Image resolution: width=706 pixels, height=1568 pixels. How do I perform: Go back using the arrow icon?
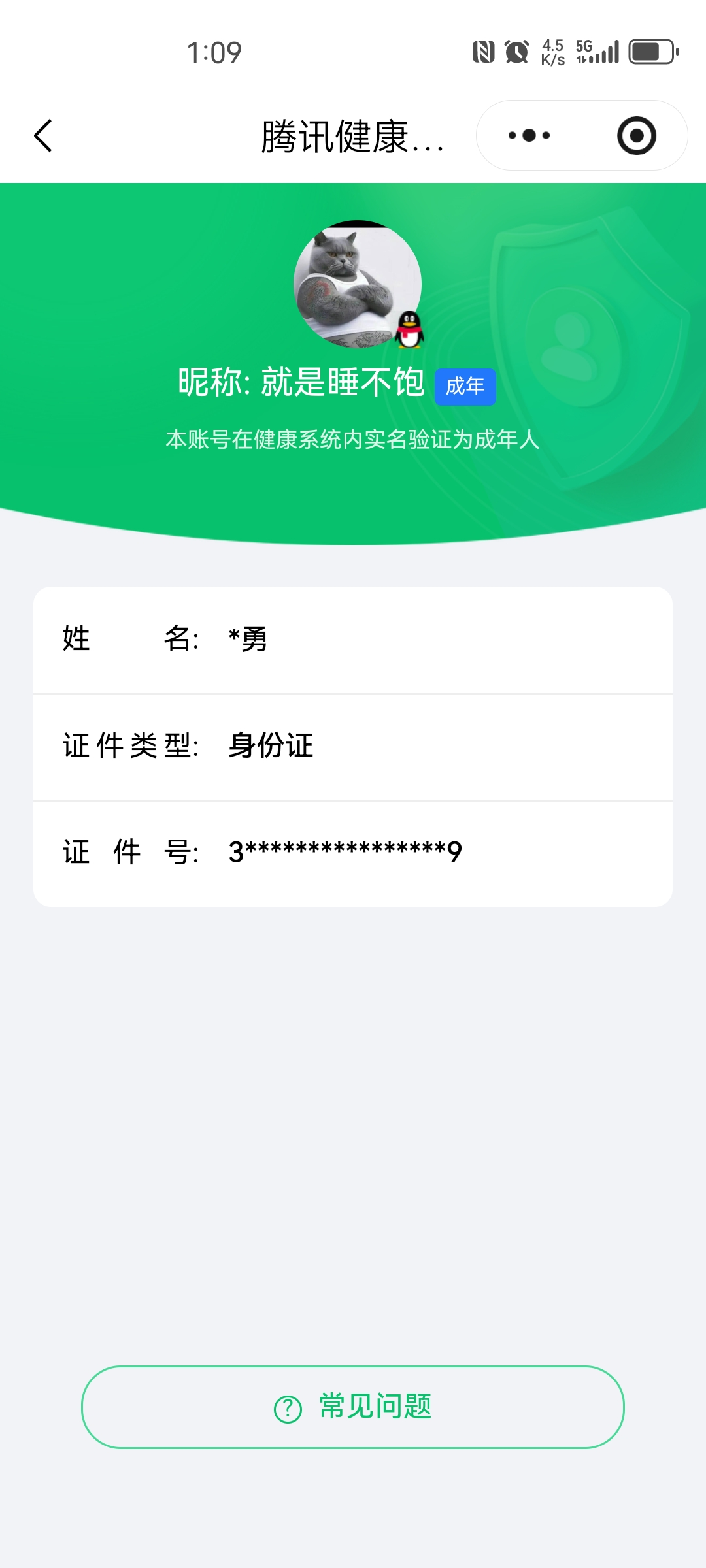point(43,136)
